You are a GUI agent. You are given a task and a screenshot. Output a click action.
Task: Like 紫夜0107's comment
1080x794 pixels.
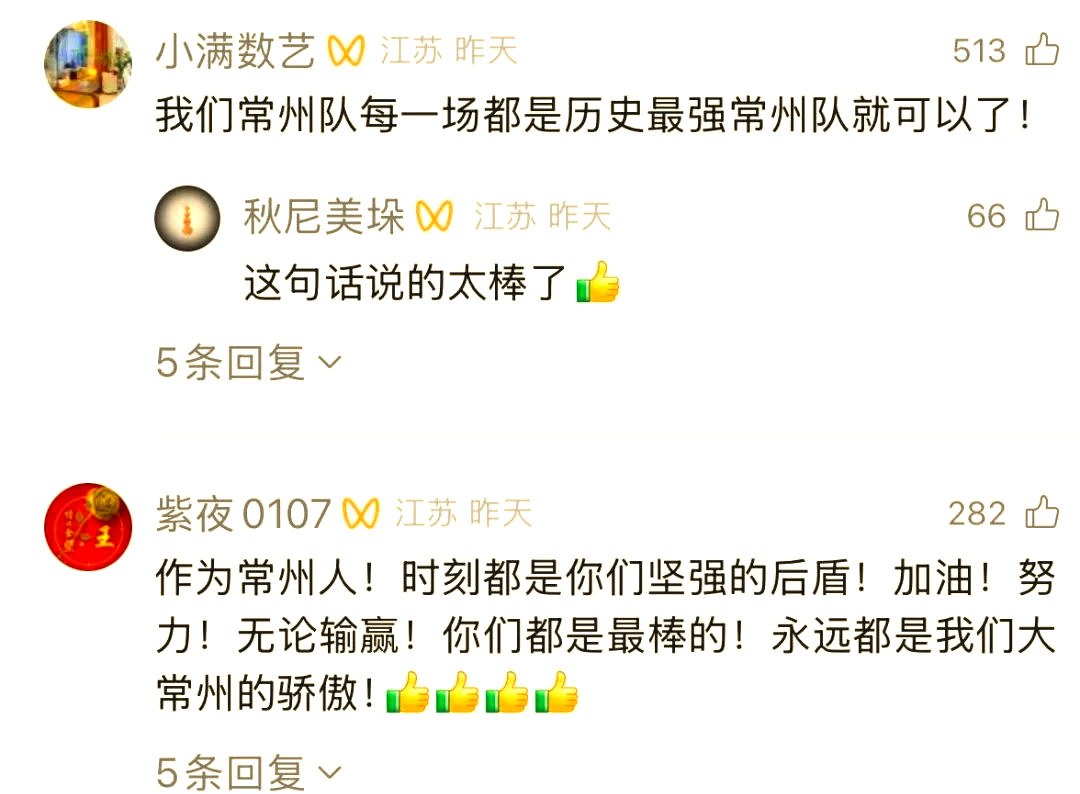[x=1042, y=513]
